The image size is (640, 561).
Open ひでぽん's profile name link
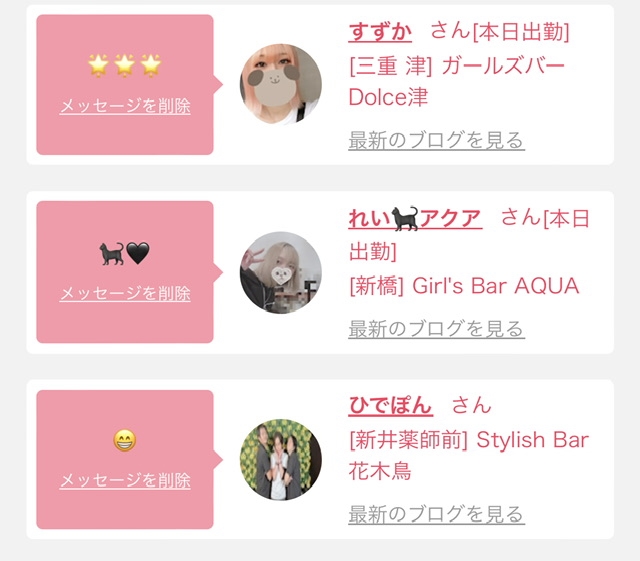click(390, 405)
